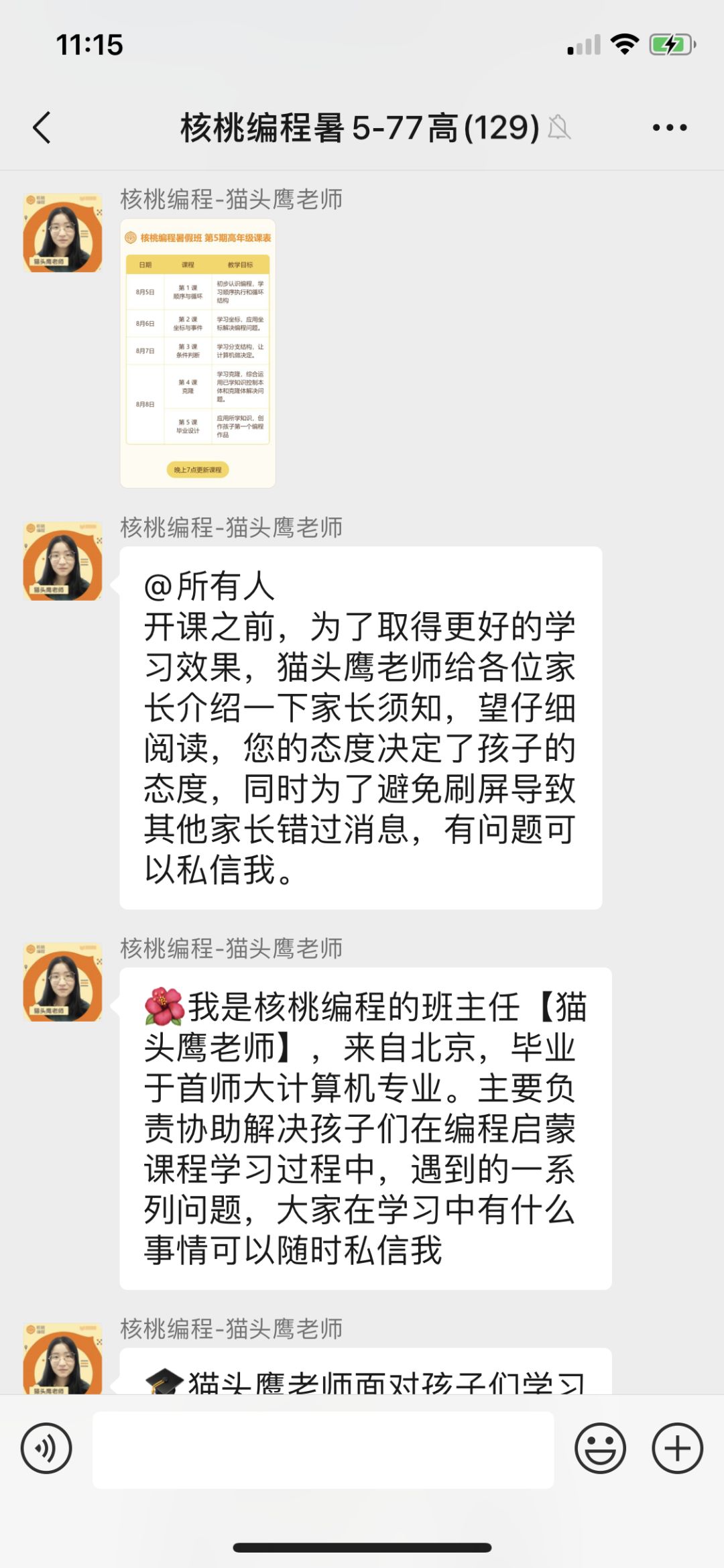Screen dimensions: 724x1568
Task: Open the summer class schedule image
Action: tap(198, 353)
